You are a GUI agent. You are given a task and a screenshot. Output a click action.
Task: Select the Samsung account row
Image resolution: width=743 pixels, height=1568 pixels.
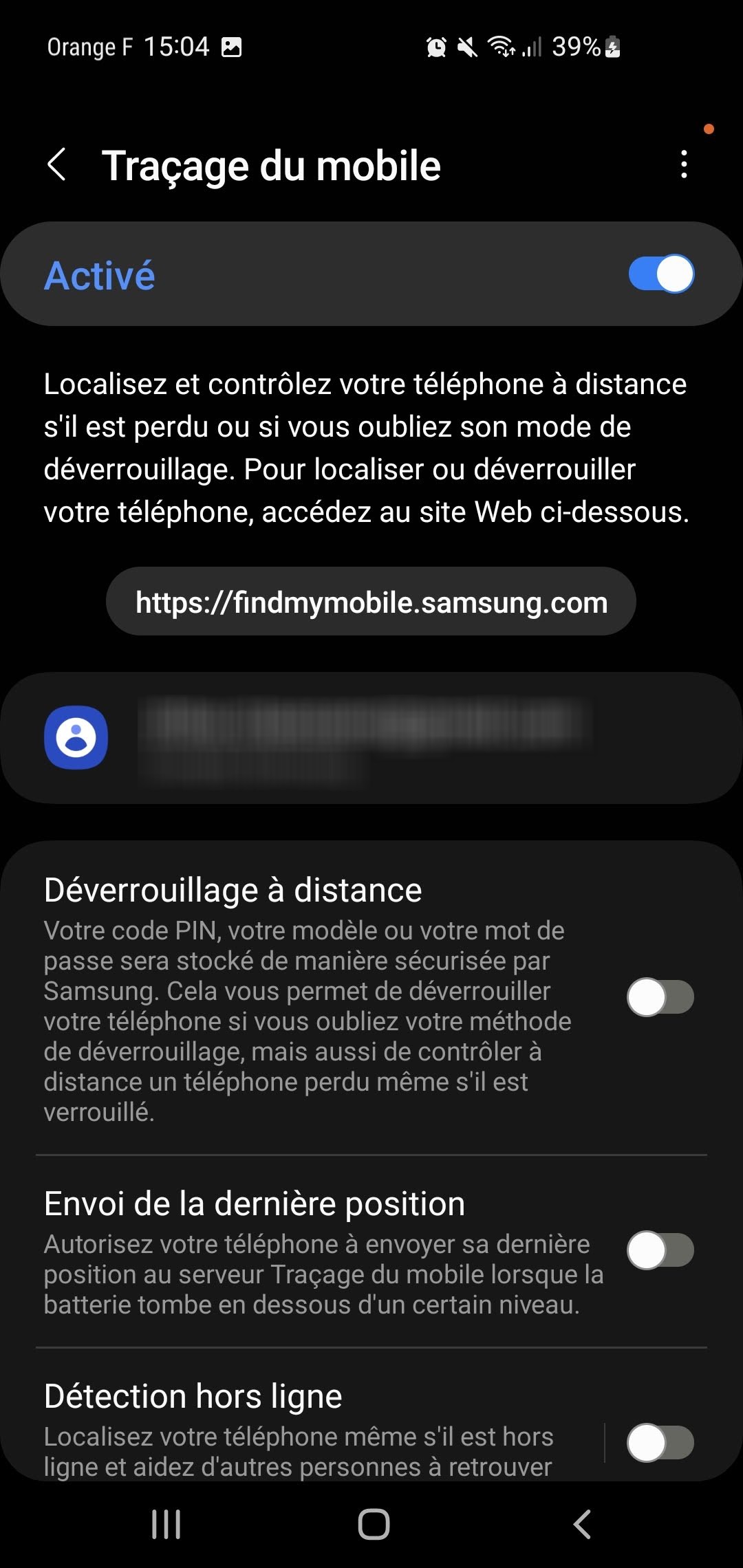pos(371,737)
